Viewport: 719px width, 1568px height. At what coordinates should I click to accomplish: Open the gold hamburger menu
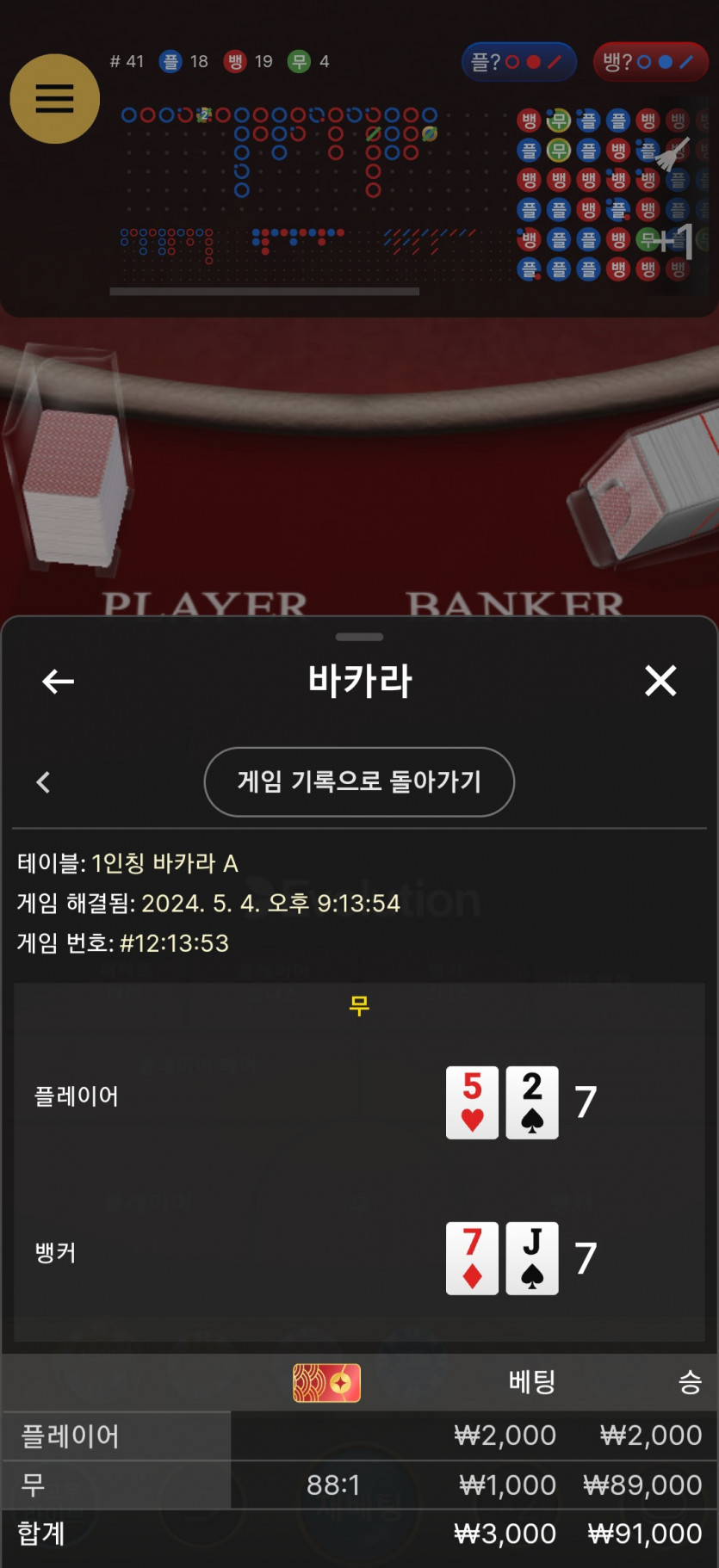coord(54,99)
